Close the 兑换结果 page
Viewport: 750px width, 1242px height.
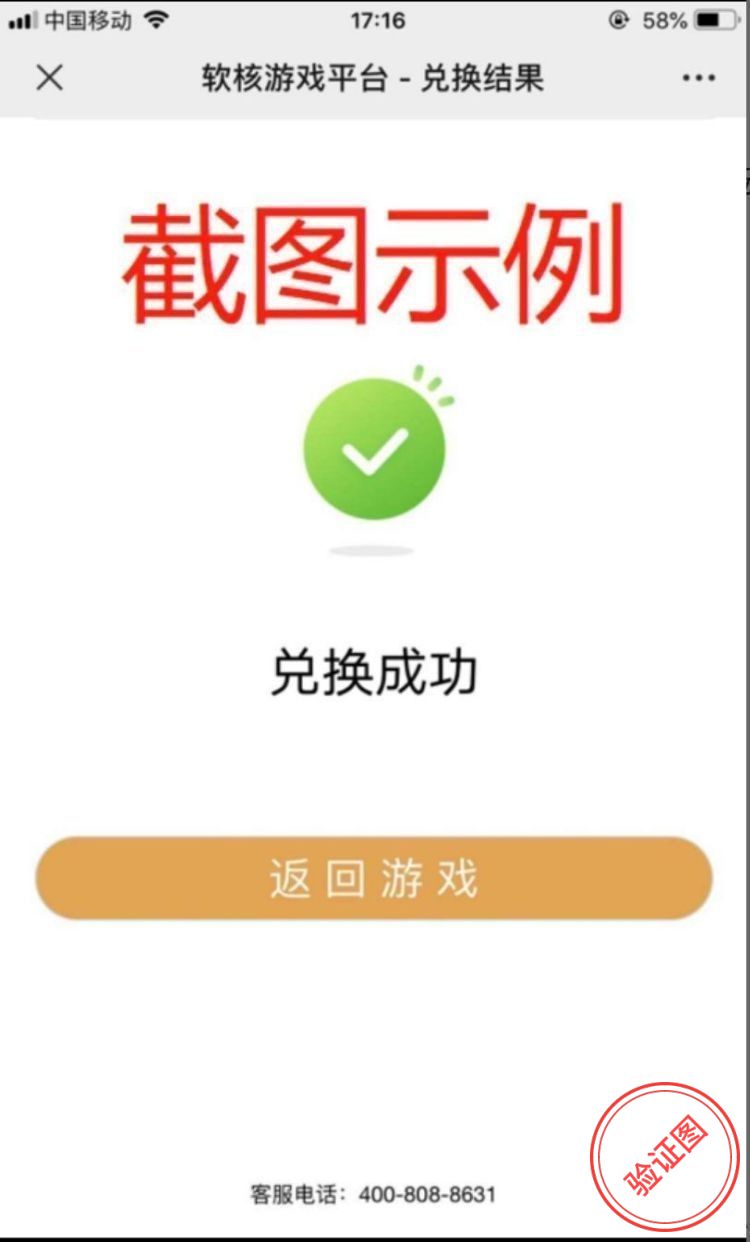point(49,78)
